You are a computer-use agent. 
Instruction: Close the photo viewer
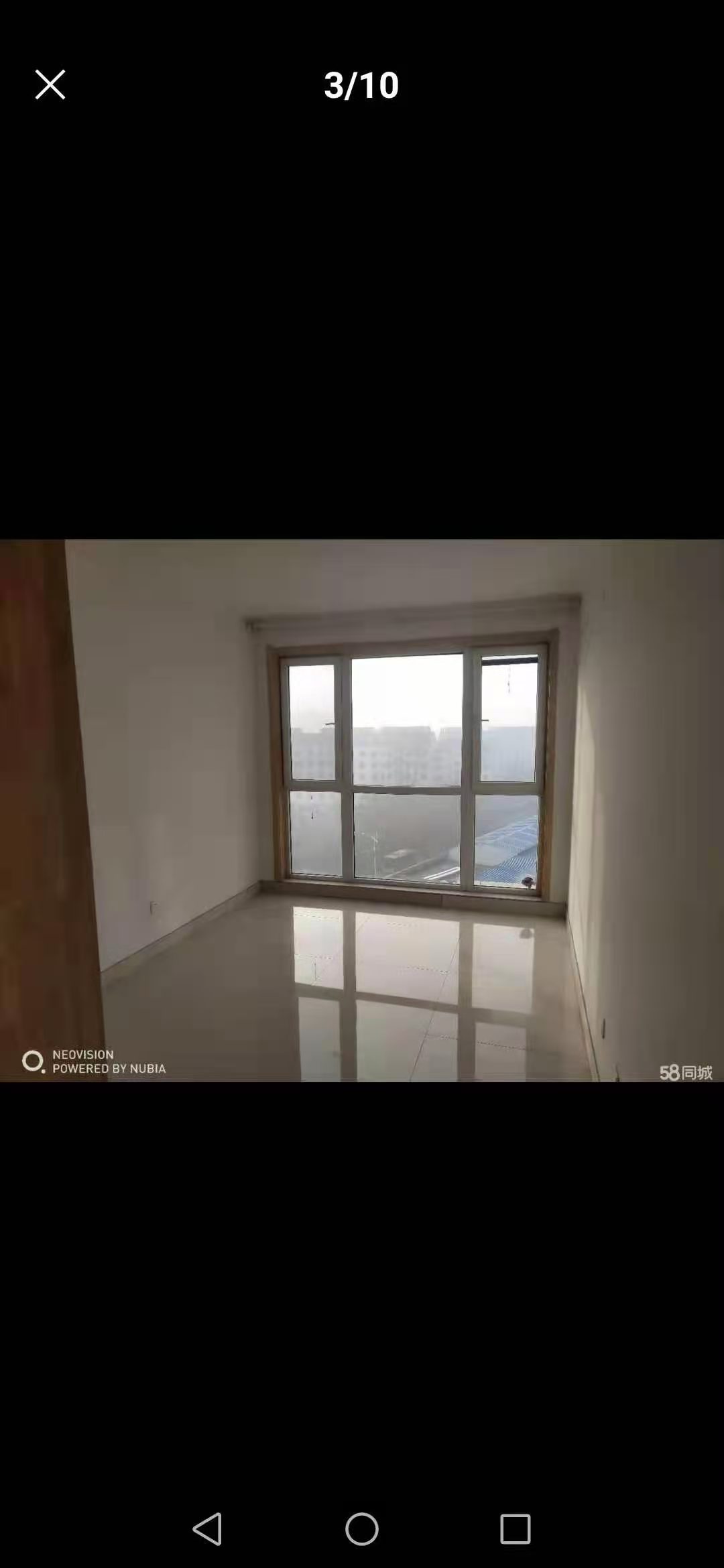(50, 85)
